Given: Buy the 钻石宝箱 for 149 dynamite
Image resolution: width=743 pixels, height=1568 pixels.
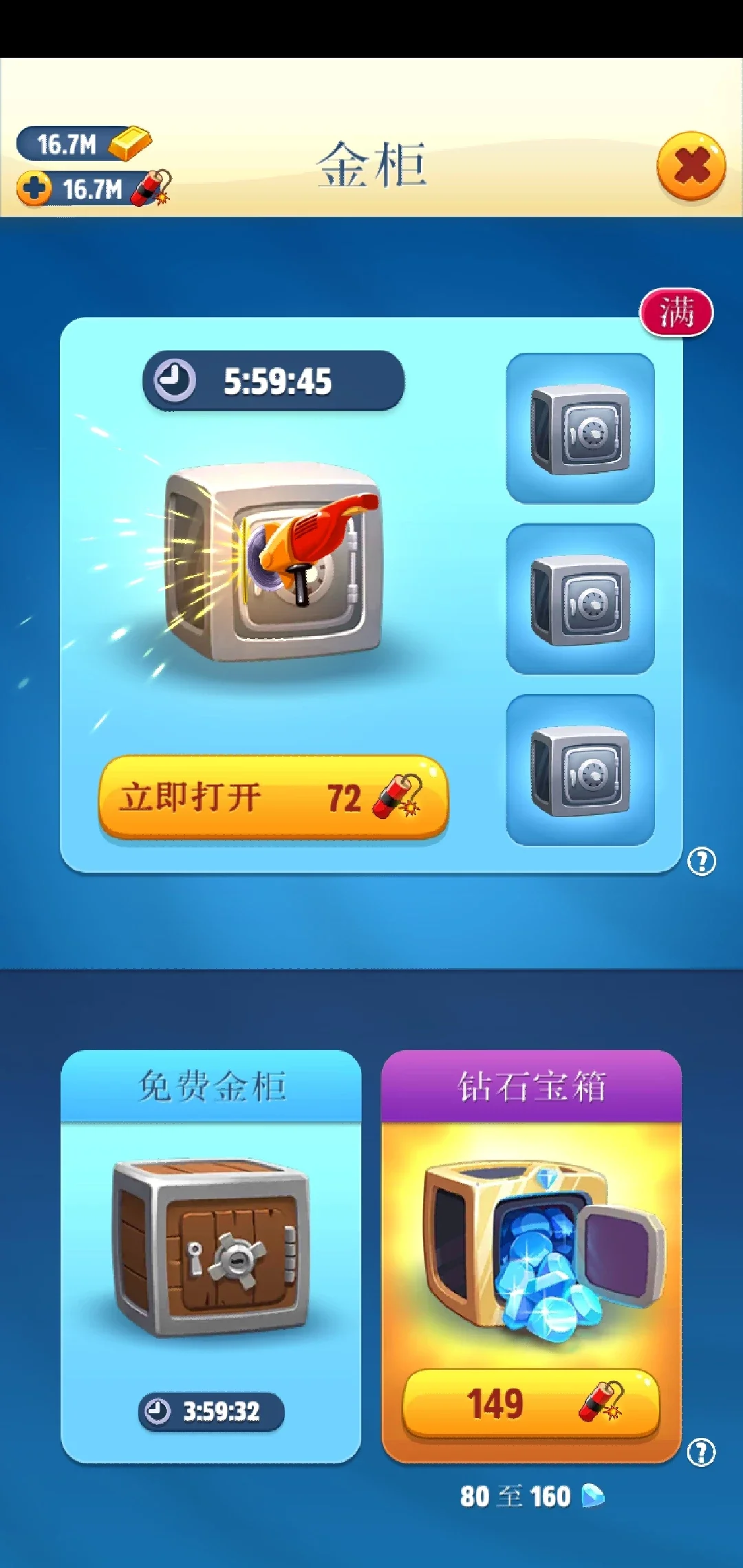Looking at the screenshot, I should (x=531, y=1403).
